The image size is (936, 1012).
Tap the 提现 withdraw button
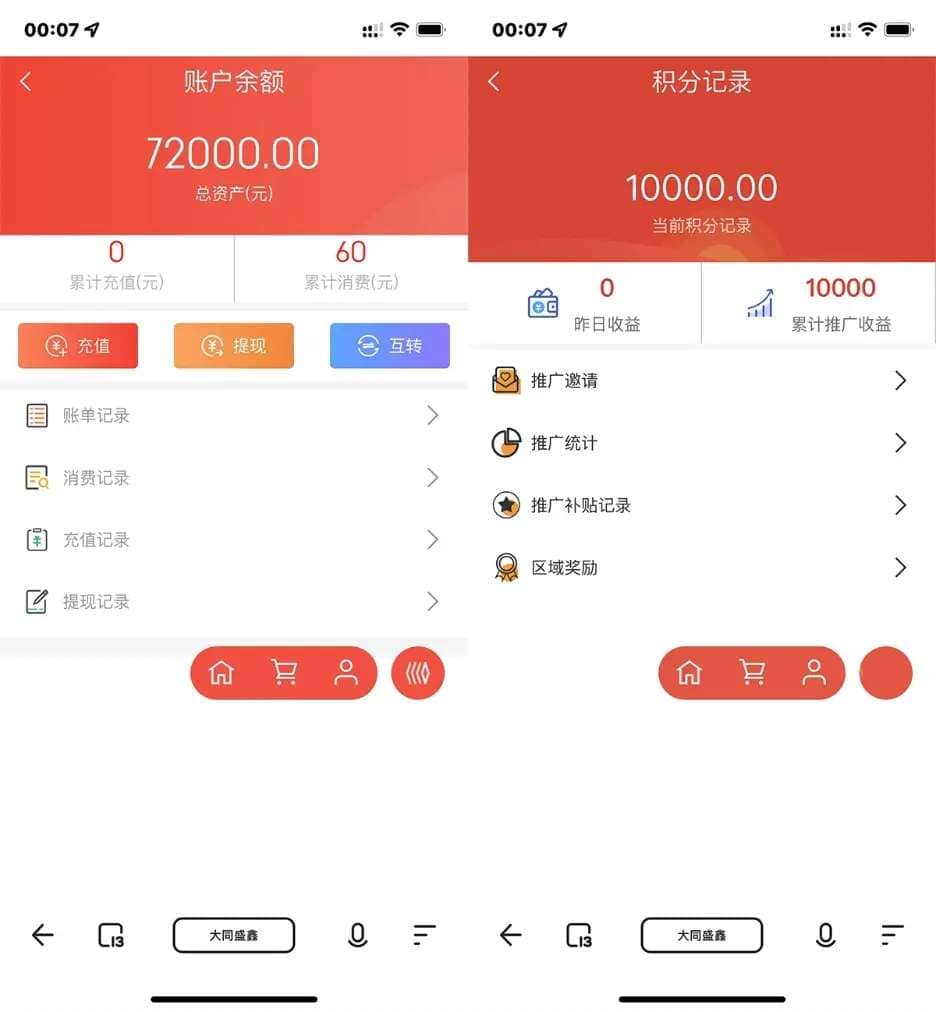pos(234,346)
